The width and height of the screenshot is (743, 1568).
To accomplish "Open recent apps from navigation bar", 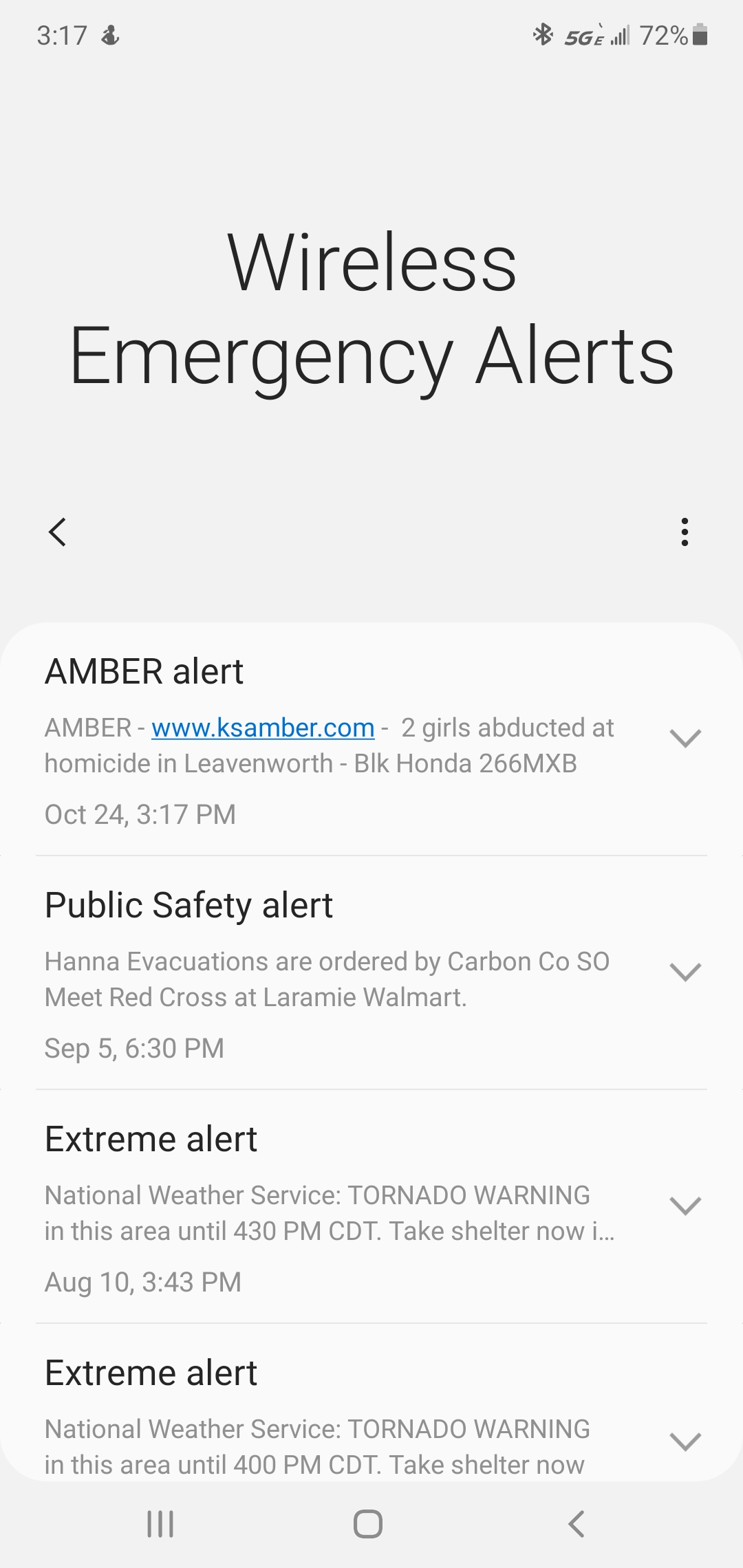I will [161, 1524].
